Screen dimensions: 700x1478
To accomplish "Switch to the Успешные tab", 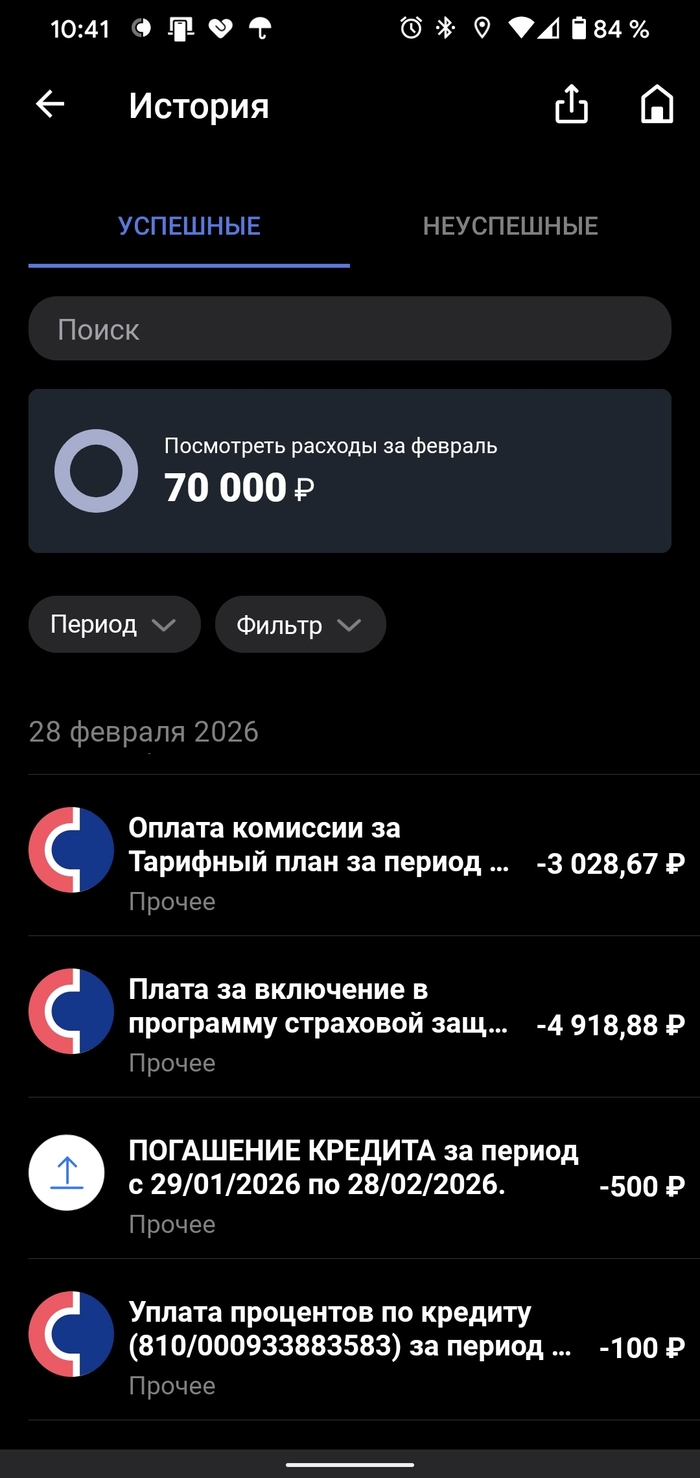I will click(x=189, y=226).
